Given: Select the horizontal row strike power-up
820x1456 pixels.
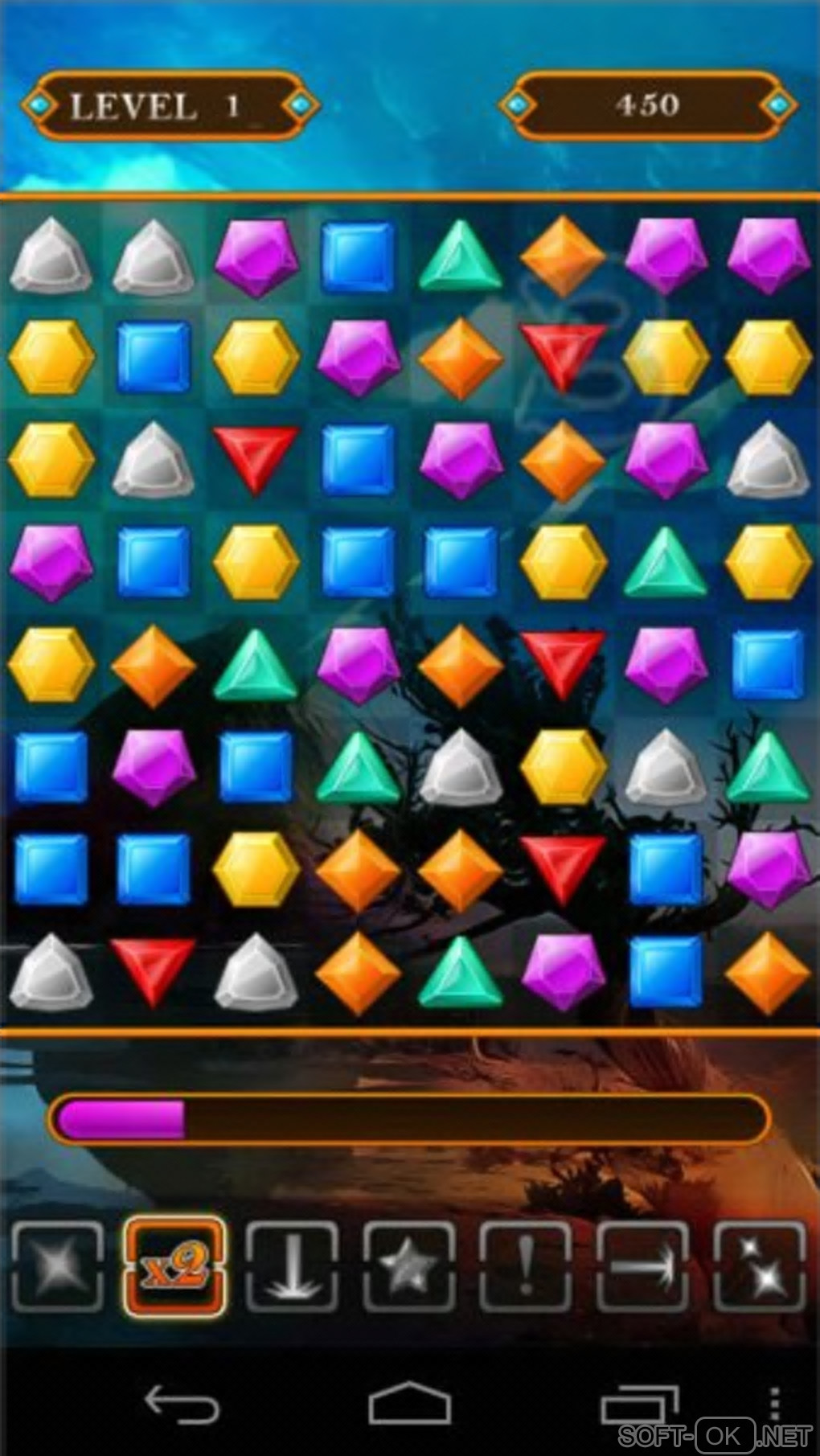Looking at the screenshot, I should (642, 1267).
